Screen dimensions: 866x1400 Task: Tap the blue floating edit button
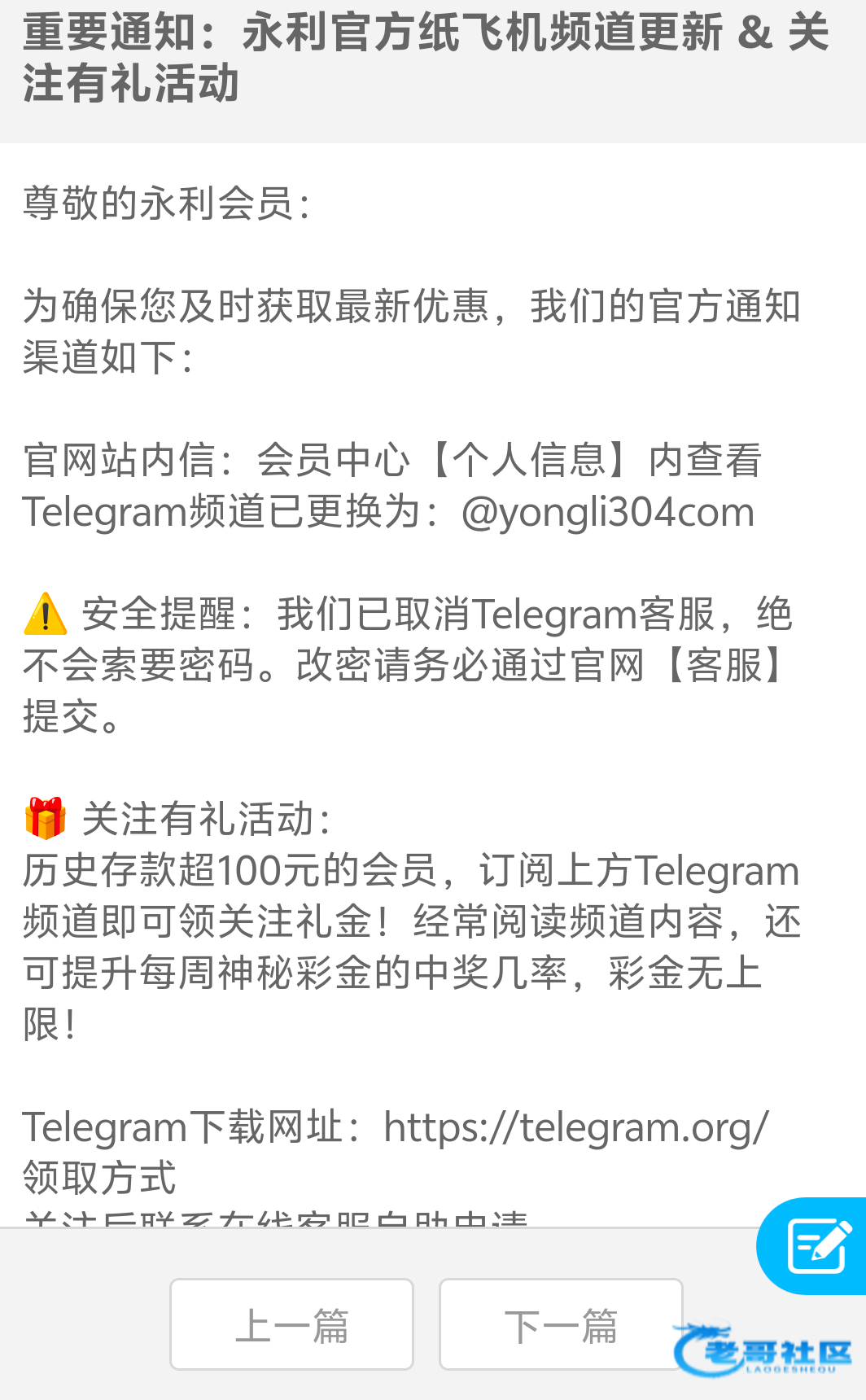(816, 1245)
